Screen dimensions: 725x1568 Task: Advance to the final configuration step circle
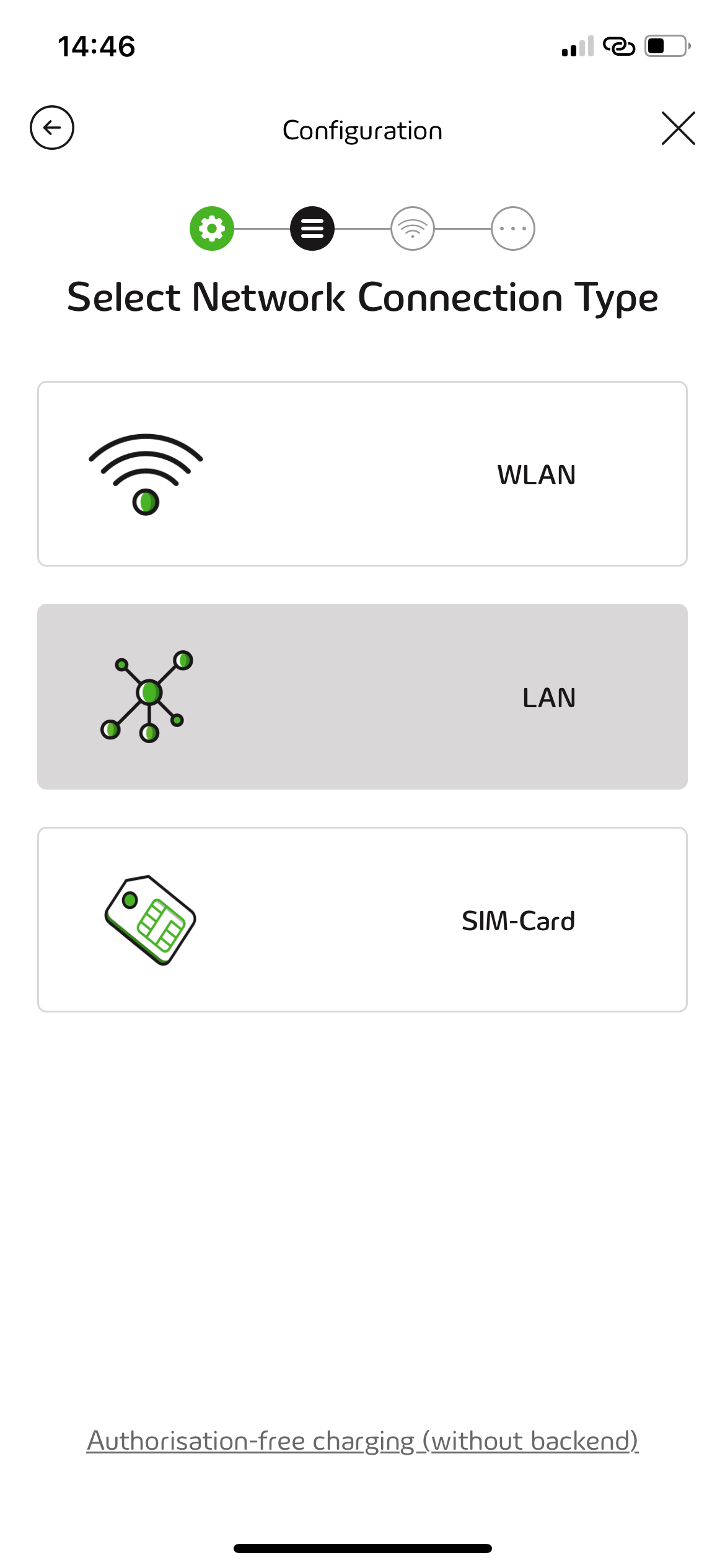click(512, 229)
